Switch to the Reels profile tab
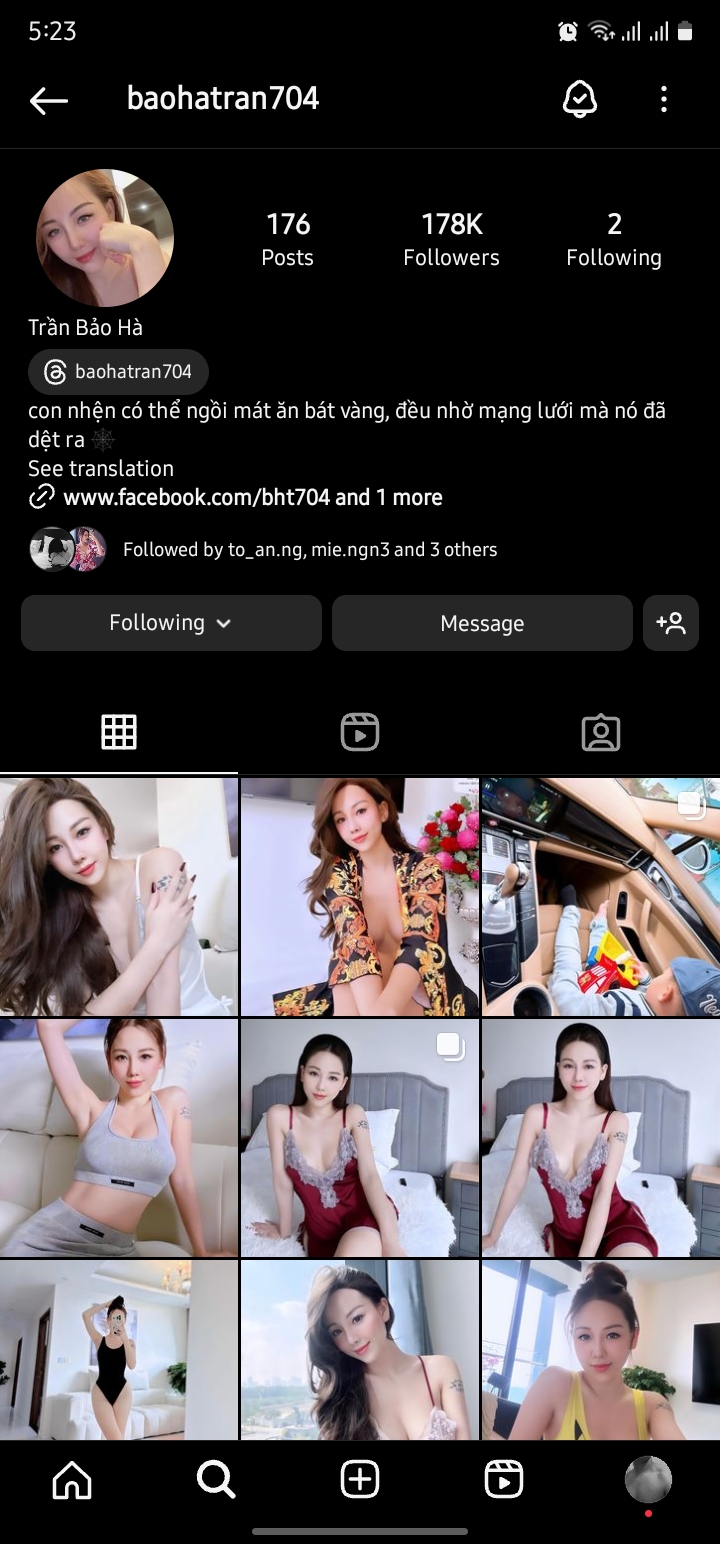The height and width of the screenshot is (1544, 720). 359,733
